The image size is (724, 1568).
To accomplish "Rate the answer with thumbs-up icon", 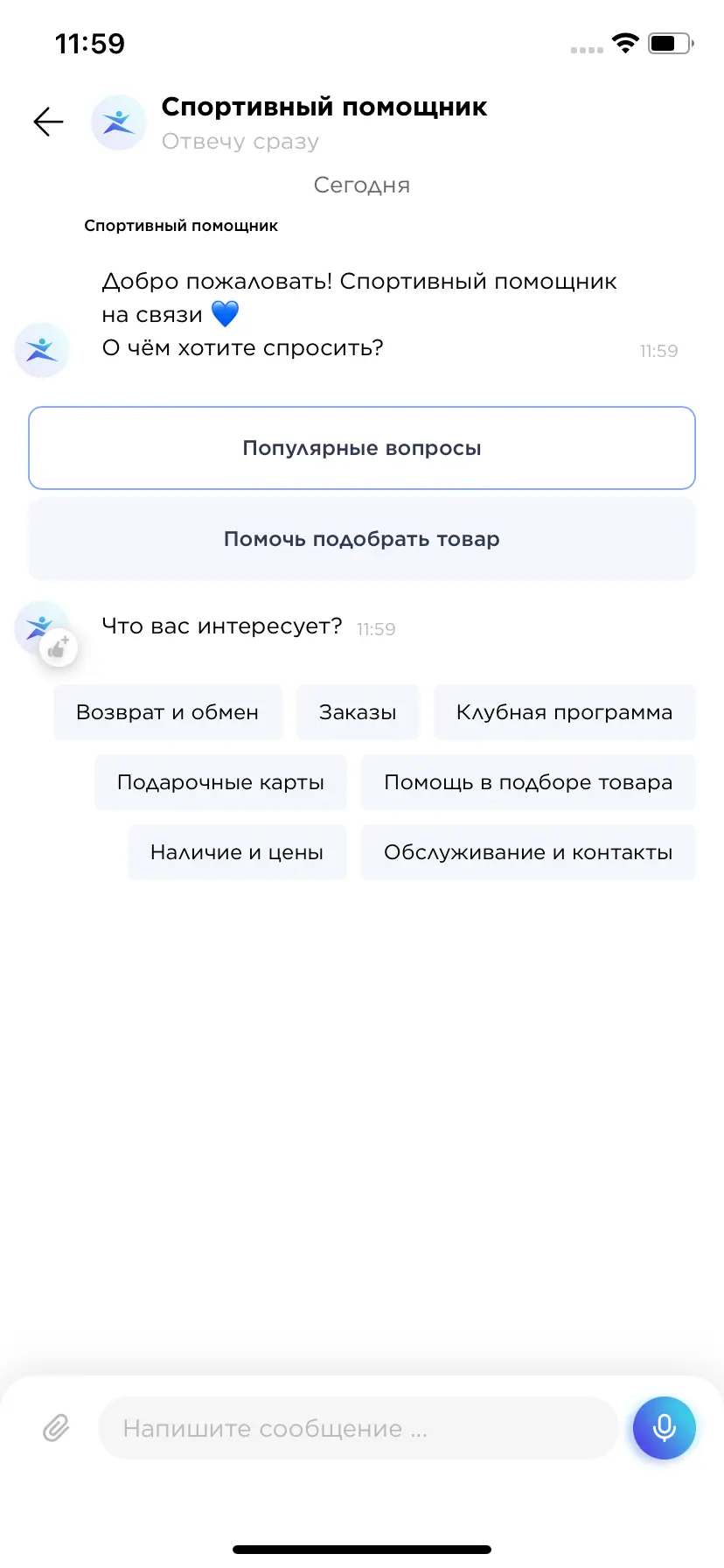I will [x=59, y=648].
